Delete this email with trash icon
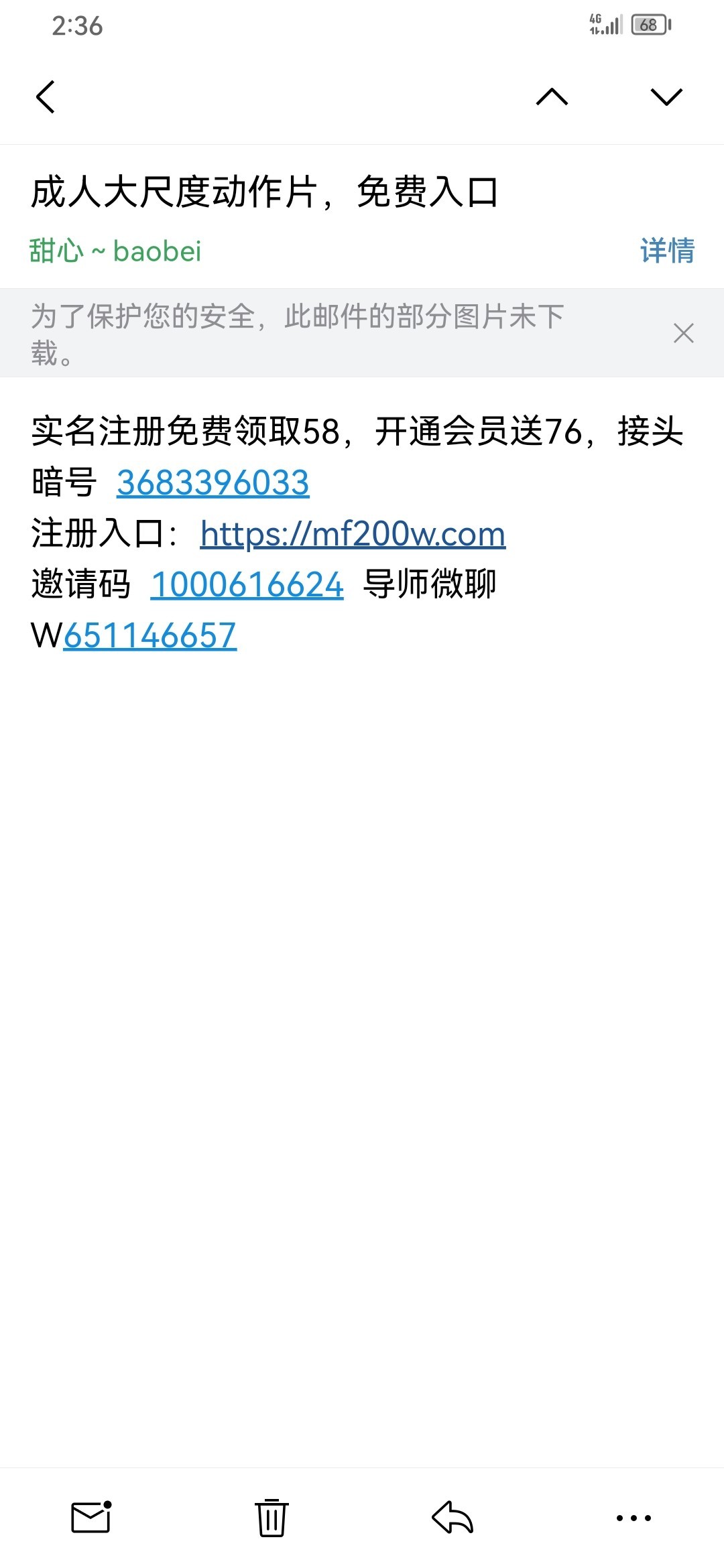 [271, 1518]
